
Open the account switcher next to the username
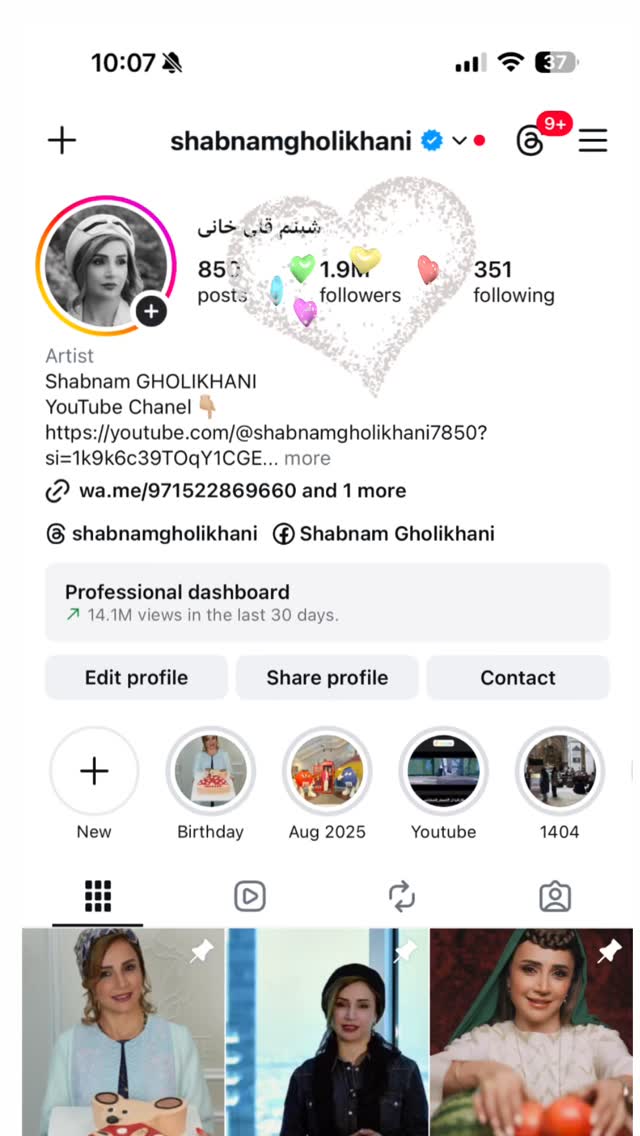pyautogui.click(x=459, y=141)
